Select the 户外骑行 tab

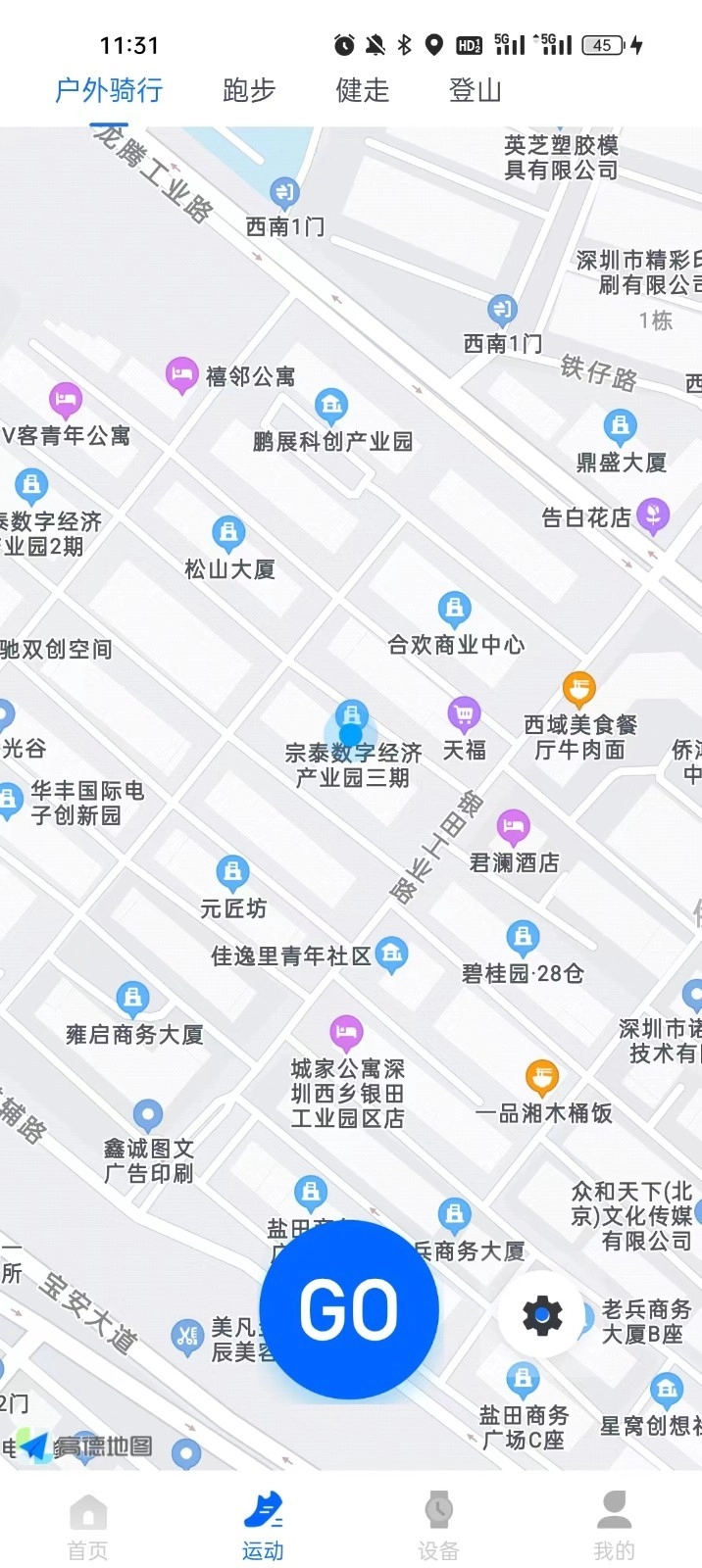click(109, 91)
